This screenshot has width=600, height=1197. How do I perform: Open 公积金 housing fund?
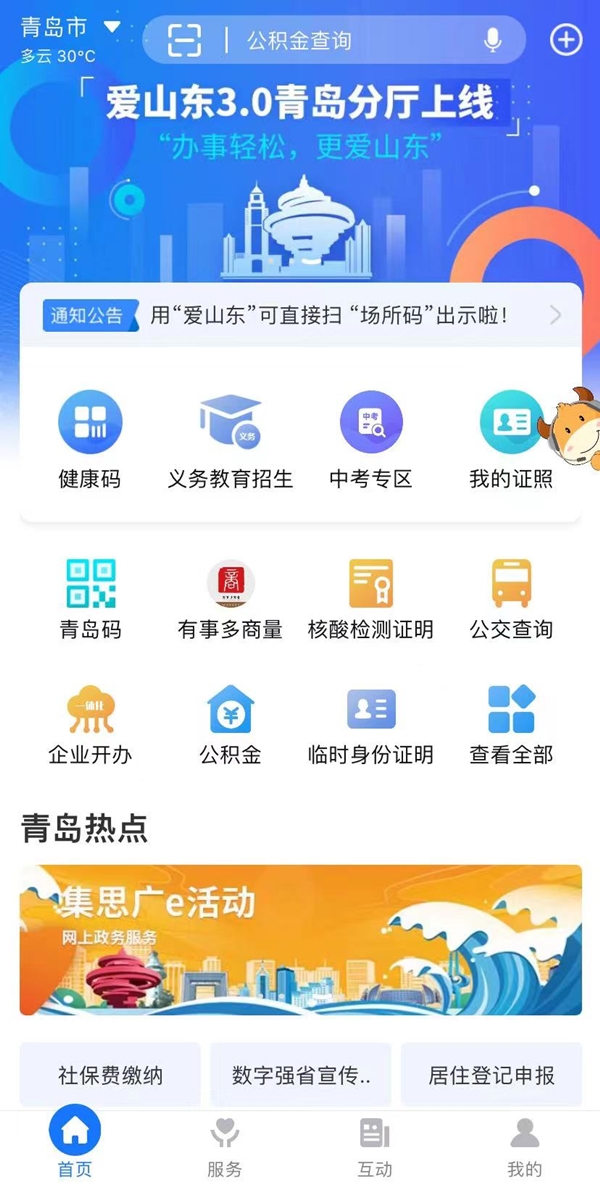coord(230,723)
